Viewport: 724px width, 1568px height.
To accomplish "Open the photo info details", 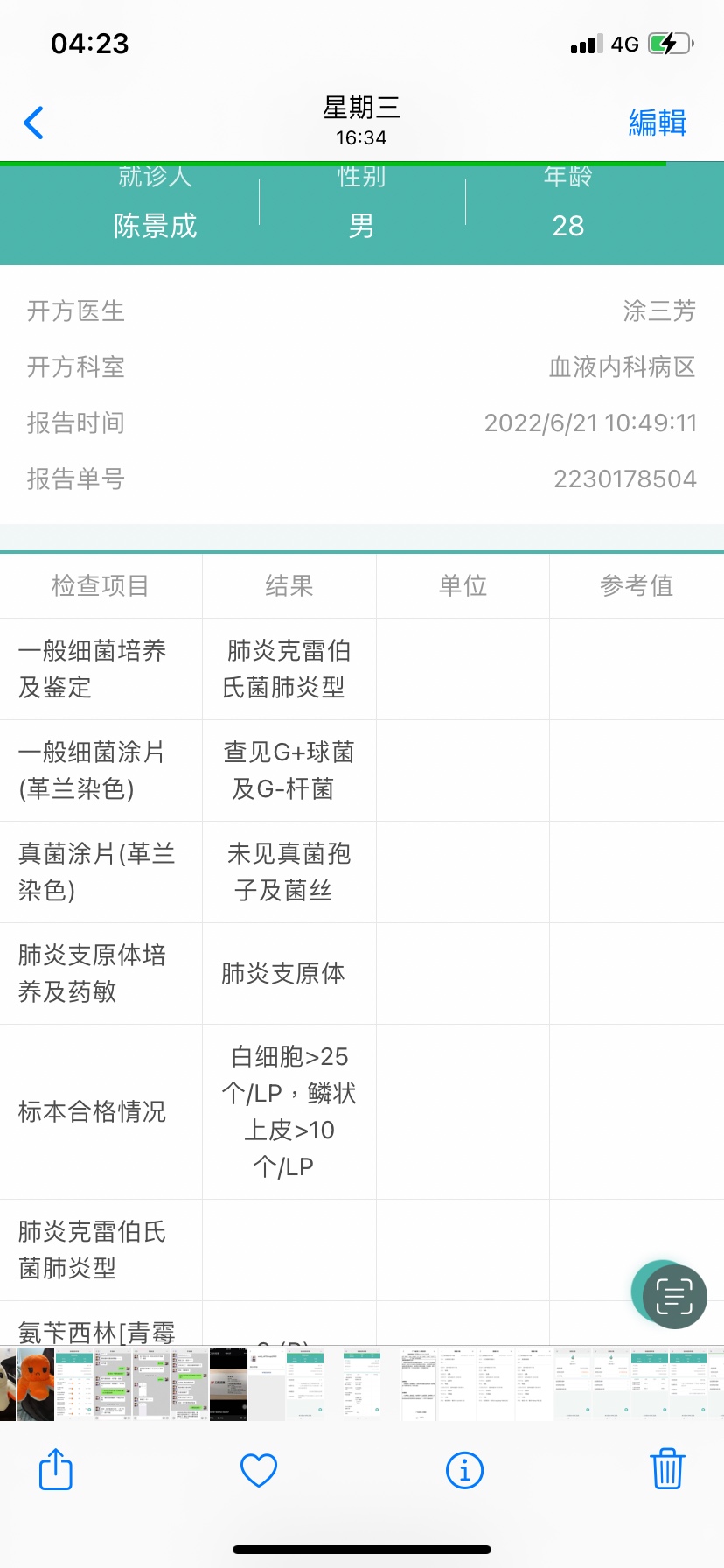I will (464, 1470).
